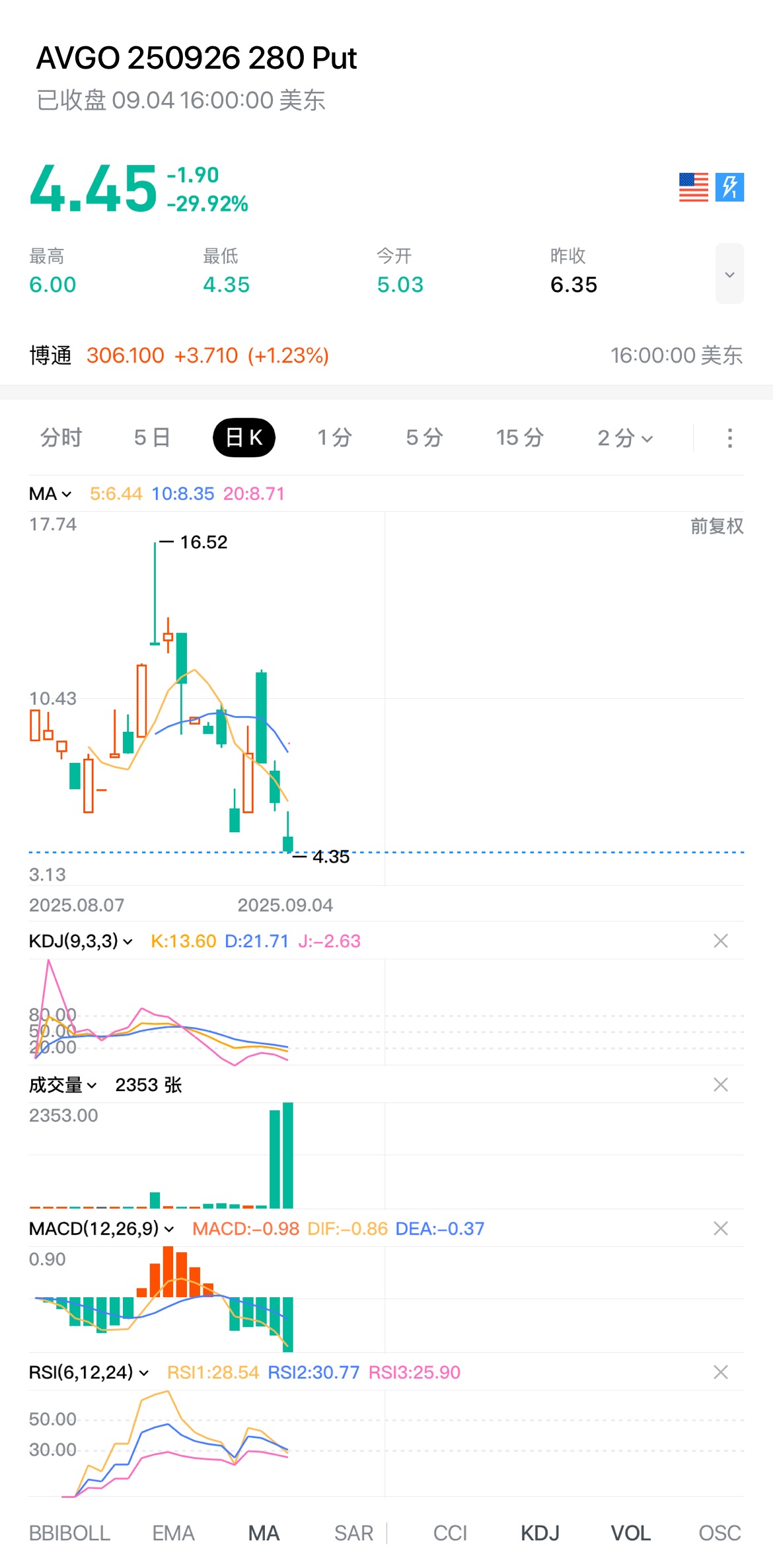This screenshot has height=1568, width=773.
Task: Close the 成交量 volume panel
Action: pos(721,1085)
